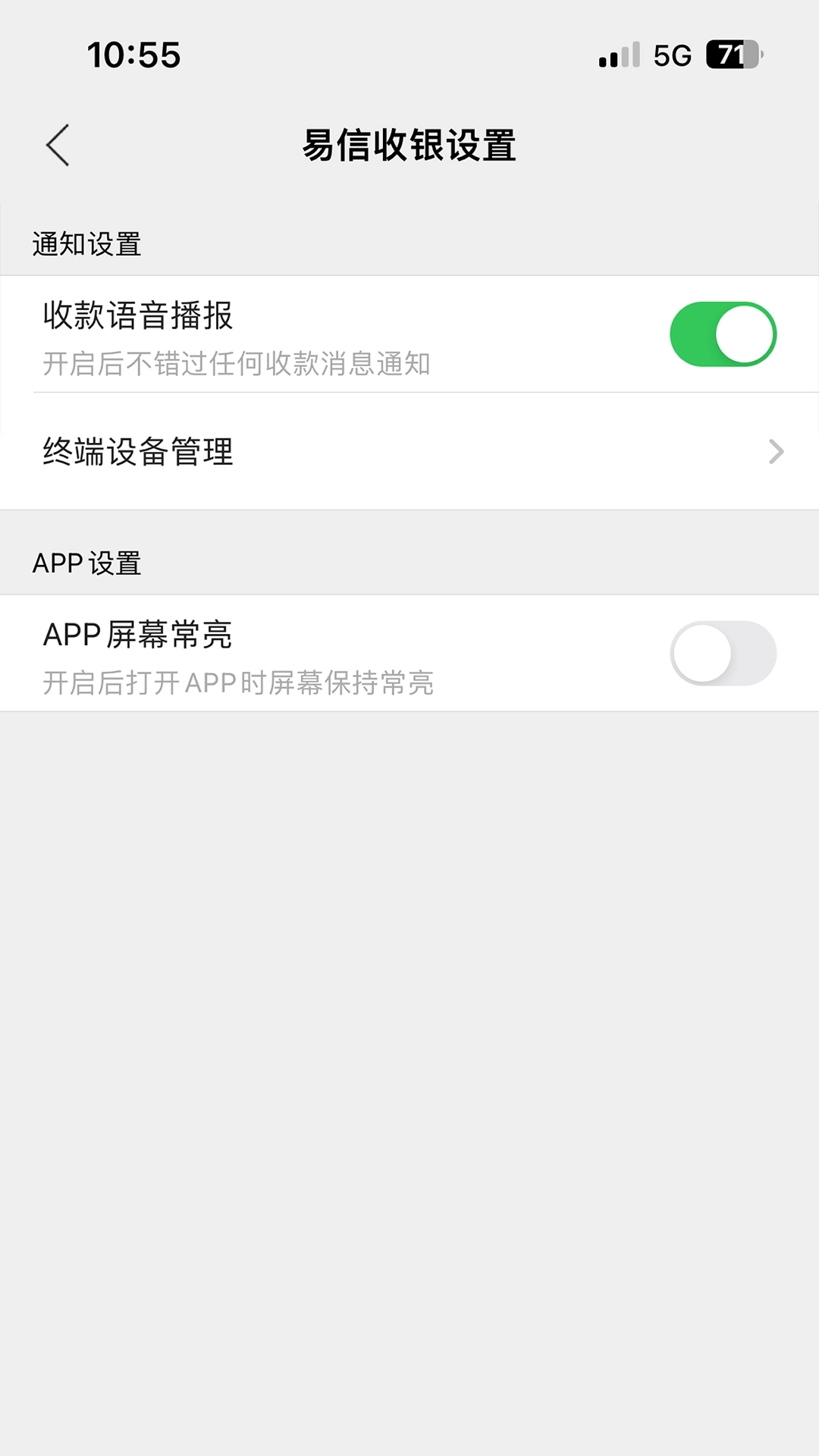Image resolution: width=819 pixels, height=1456 pixels.
Task: Enable the APP 屏幕常亮 screen-on toggle
Action: click(724, 654)
